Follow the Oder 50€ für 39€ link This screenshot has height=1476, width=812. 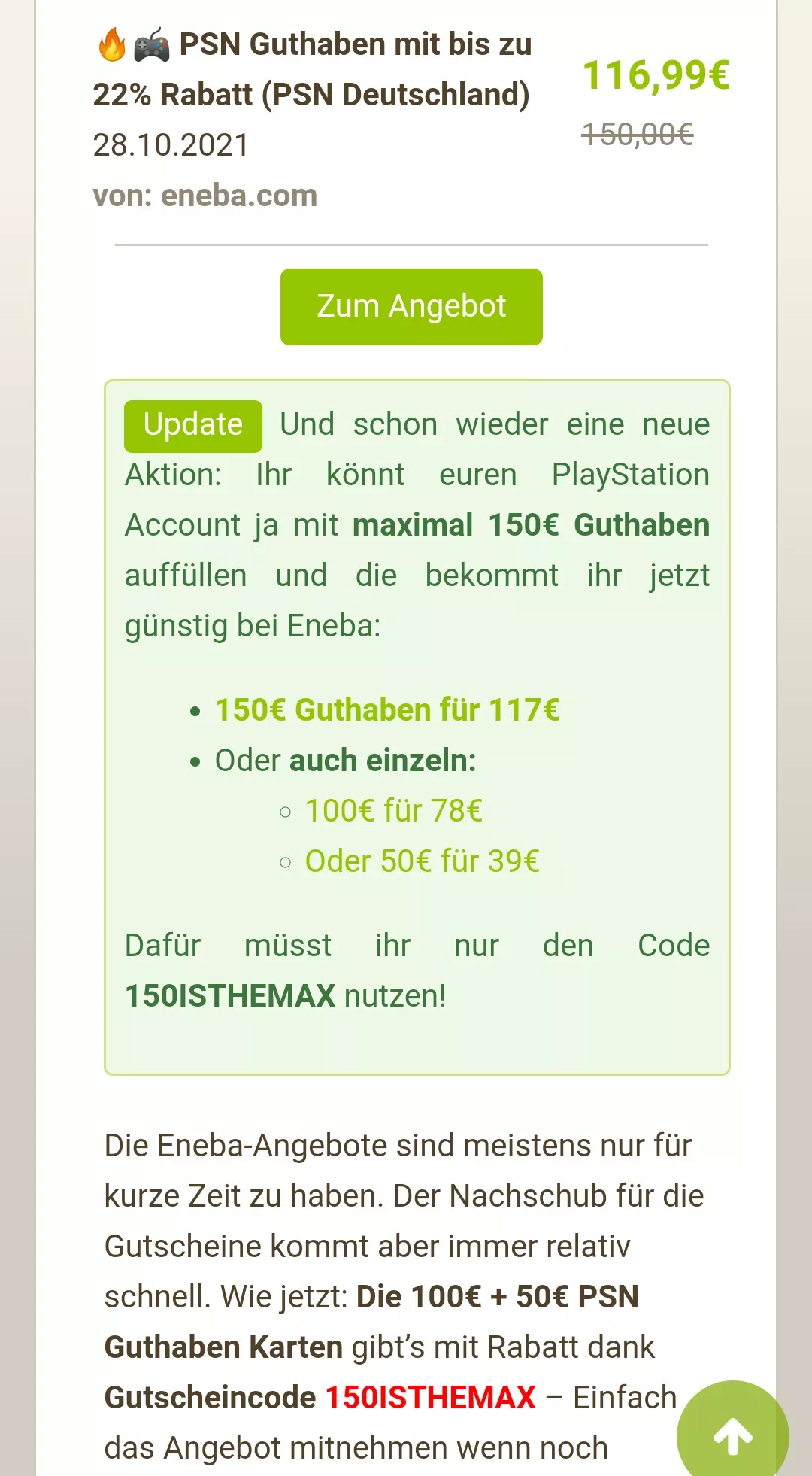(422, 861)
